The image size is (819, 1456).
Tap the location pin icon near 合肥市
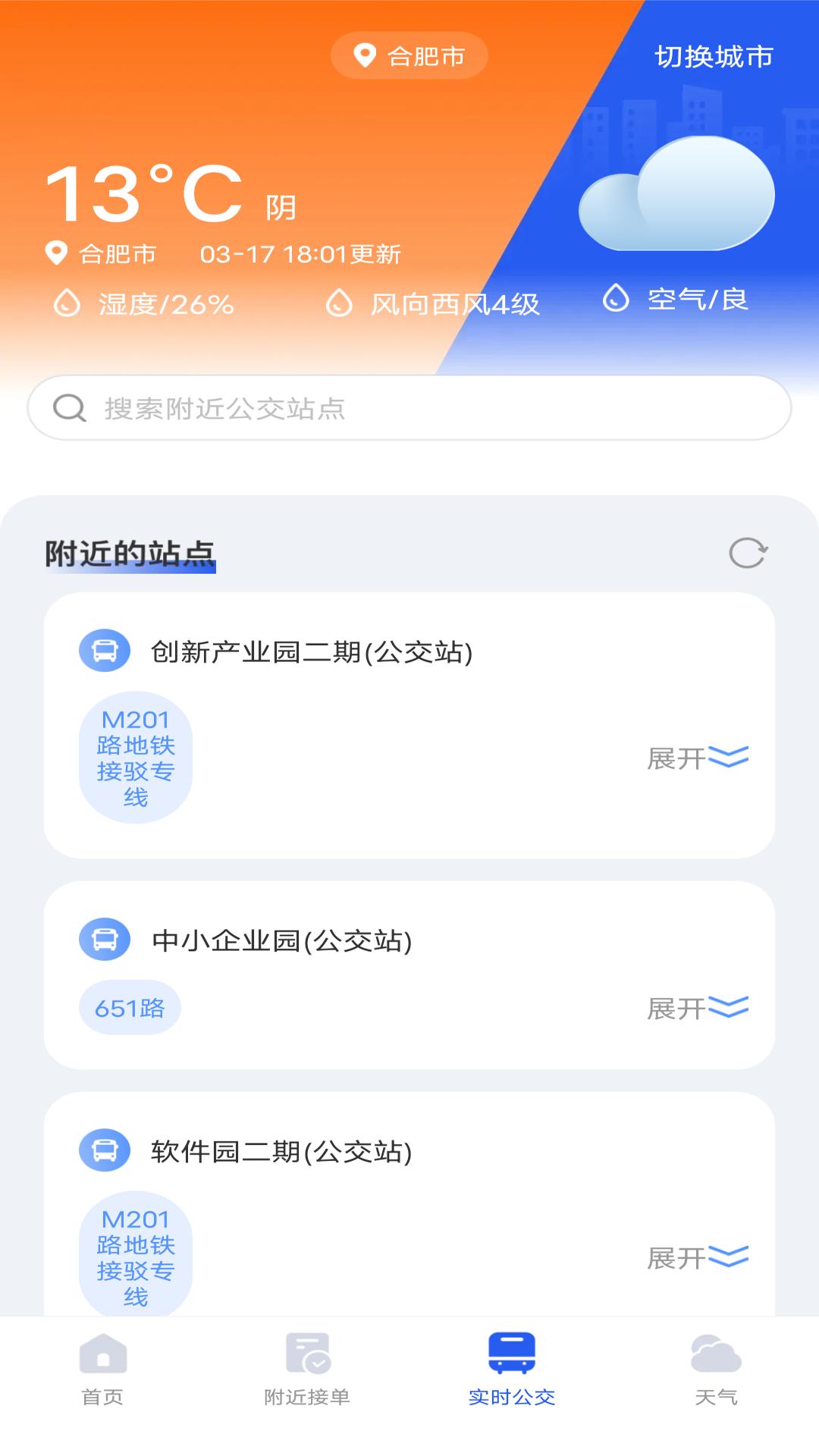[x=57, y=253]
